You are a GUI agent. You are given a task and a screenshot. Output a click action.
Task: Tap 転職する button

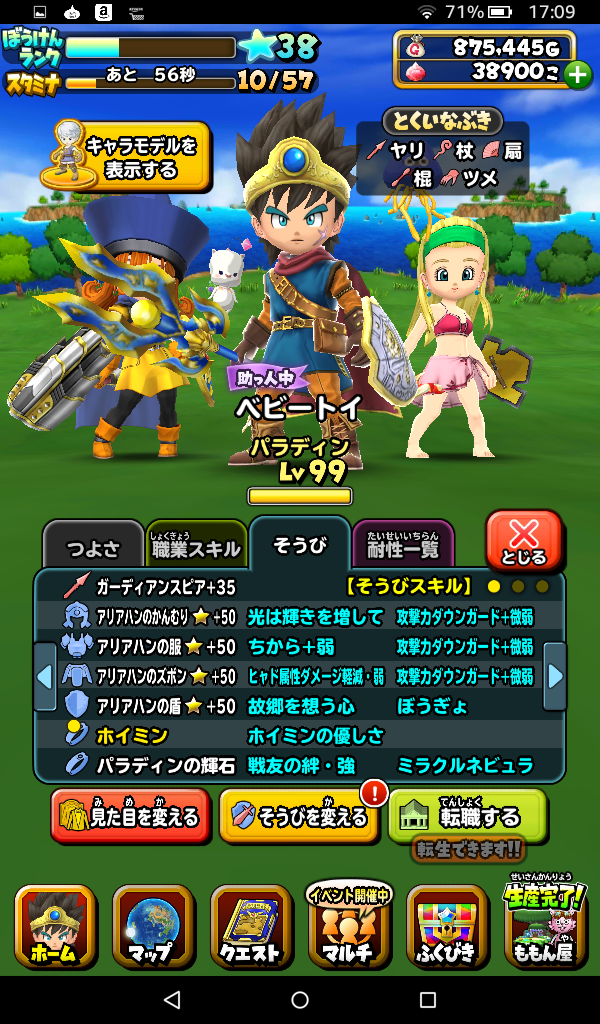(x=467, y=816)
